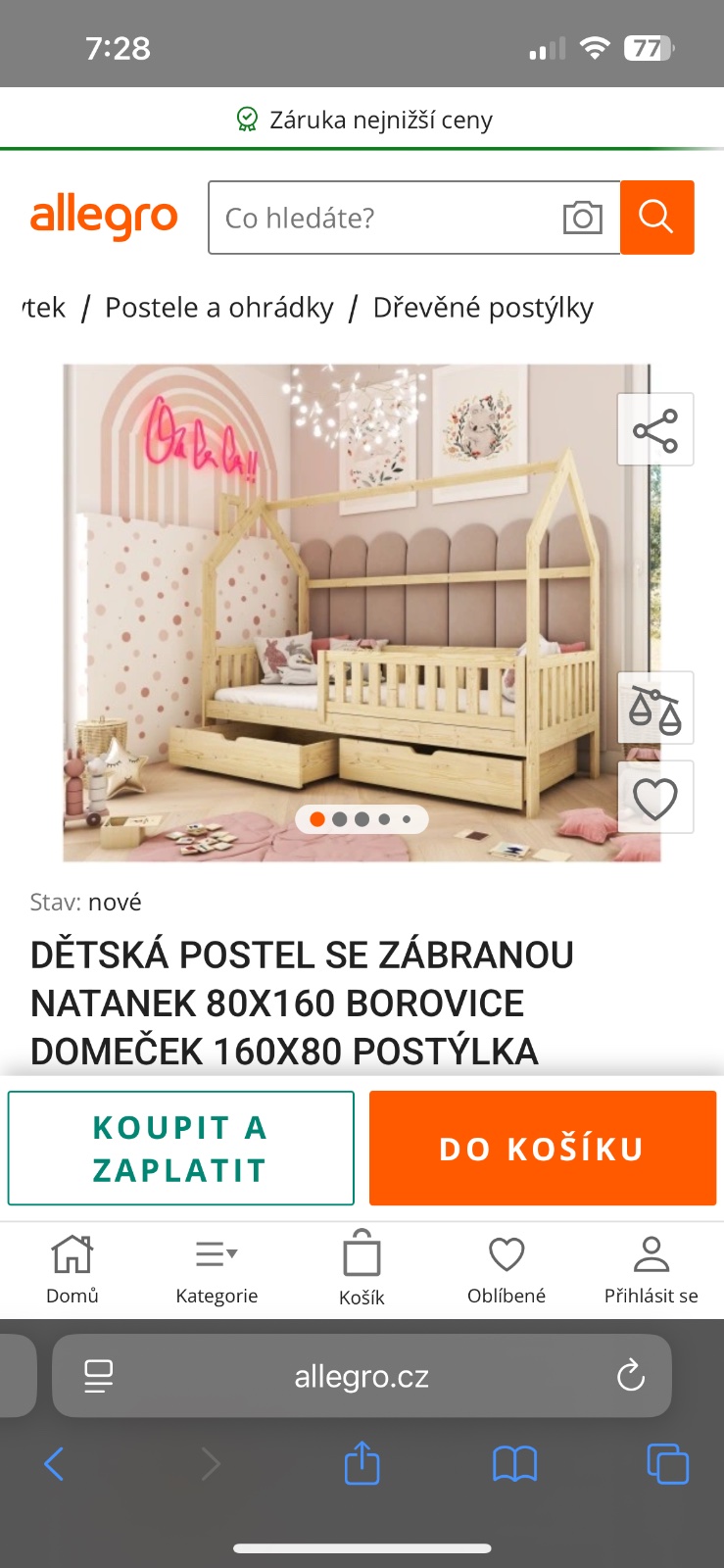Open the 'Postele a ohrádky' breadcrumb

click(219, 308)
